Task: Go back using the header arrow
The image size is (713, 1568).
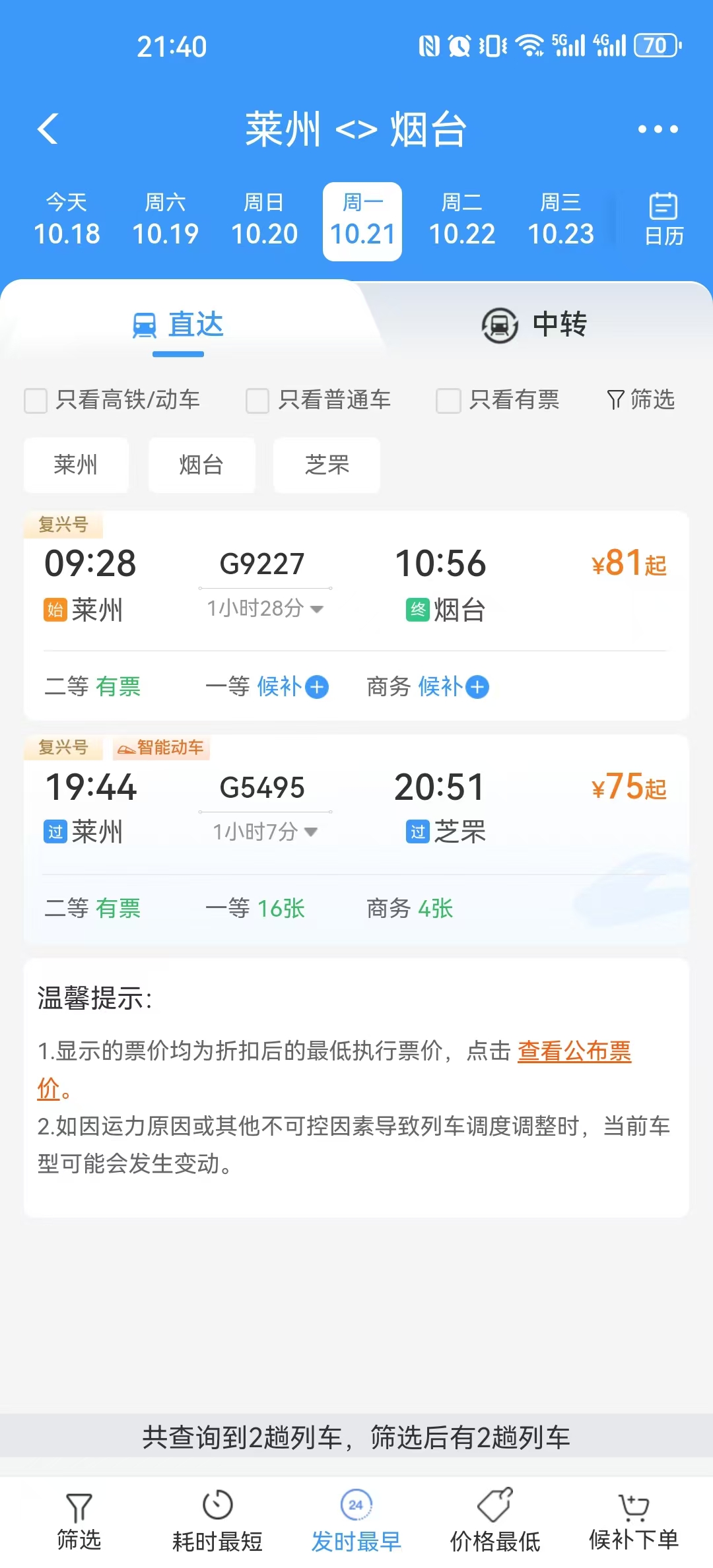Action: pyautogui.click(x=48, y=129)
